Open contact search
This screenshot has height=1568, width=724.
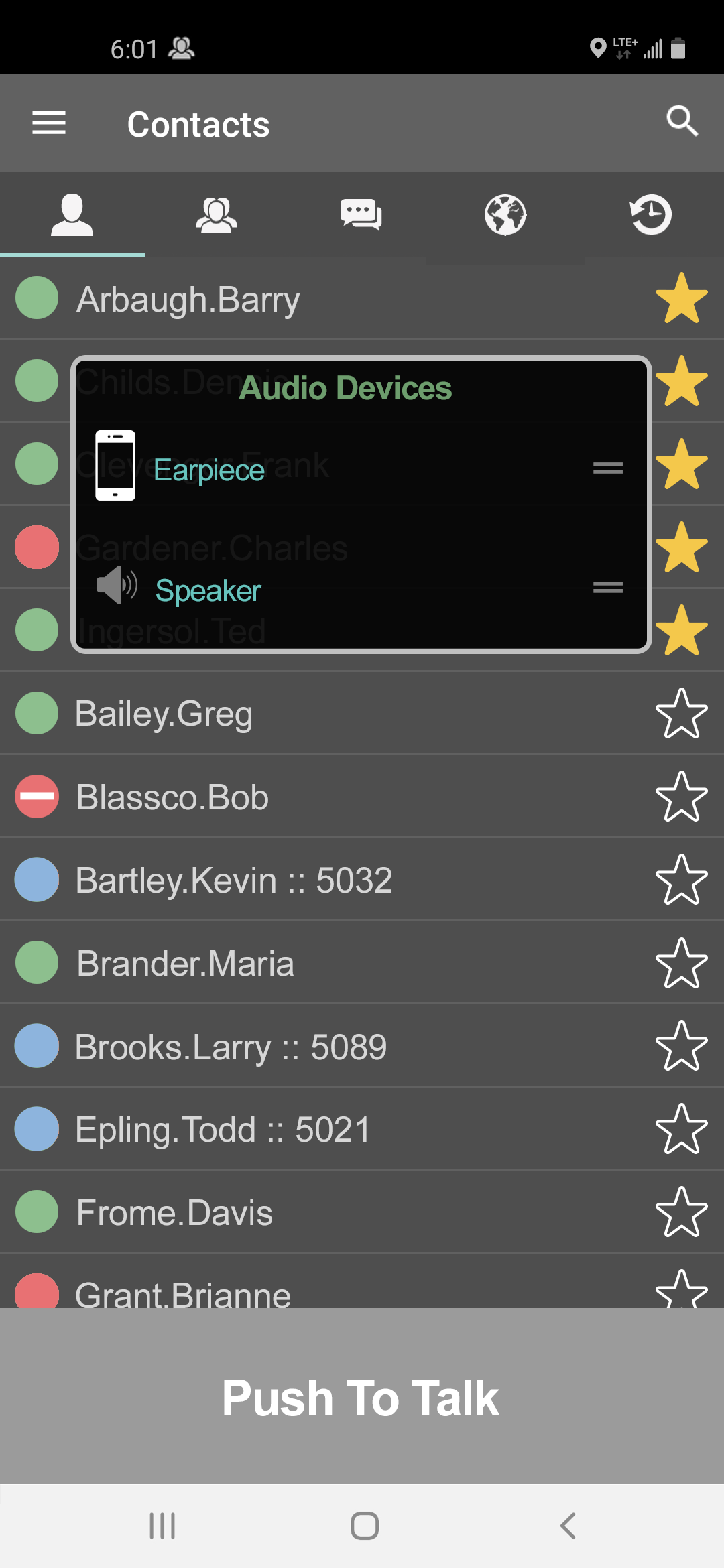pyautogui.click(x=682, y=121)
